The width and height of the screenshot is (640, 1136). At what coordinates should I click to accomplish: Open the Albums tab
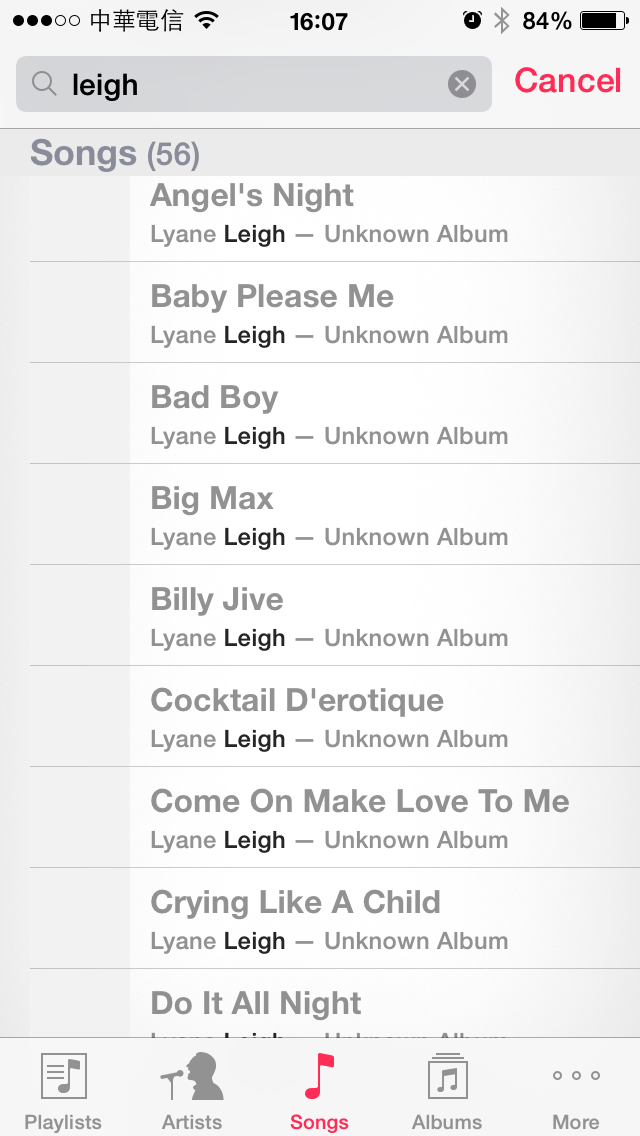pyautogui.click(x=447, y=1088)
